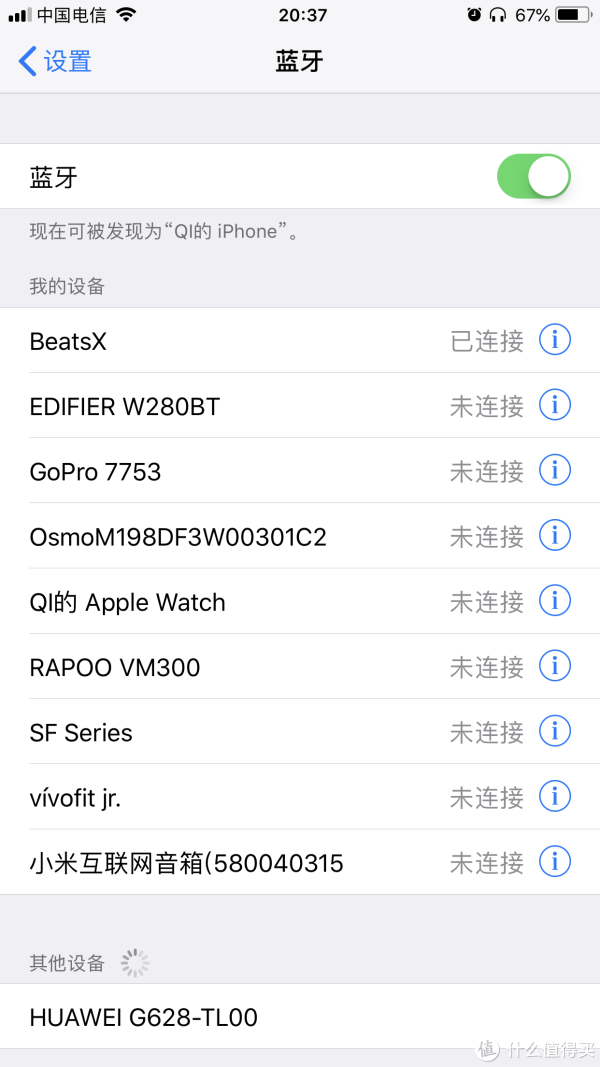Open info icon for BeatsX

point(555,340)
